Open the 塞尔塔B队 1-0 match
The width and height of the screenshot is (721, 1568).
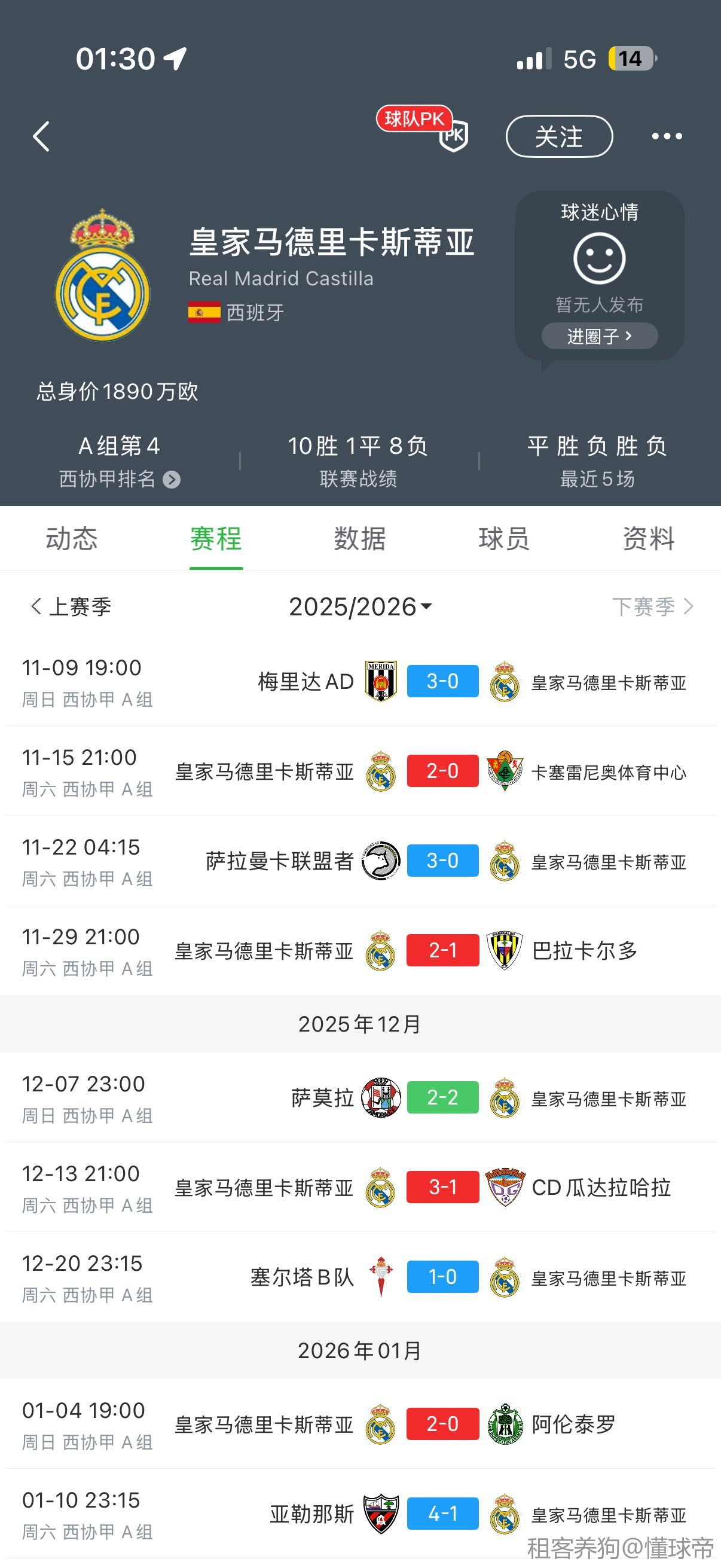pyautogui.click(x=442, y=1276)
